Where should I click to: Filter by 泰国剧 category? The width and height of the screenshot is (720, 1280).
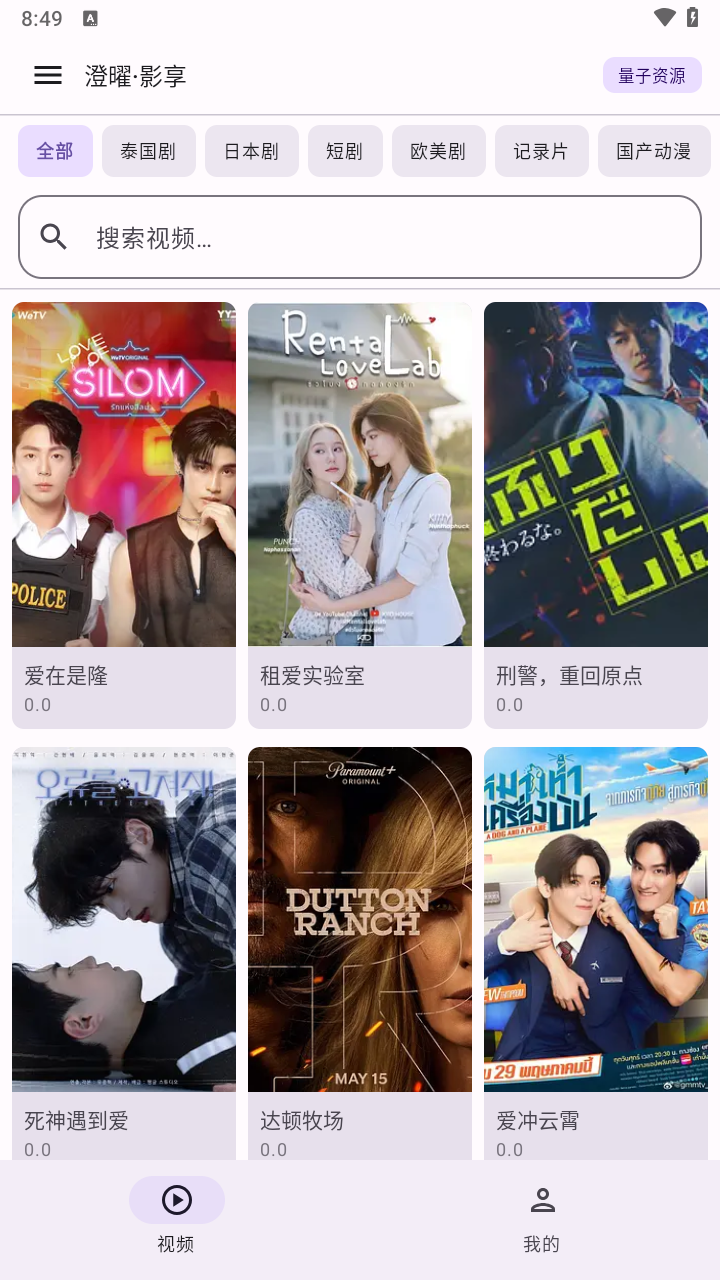(148, 151)
